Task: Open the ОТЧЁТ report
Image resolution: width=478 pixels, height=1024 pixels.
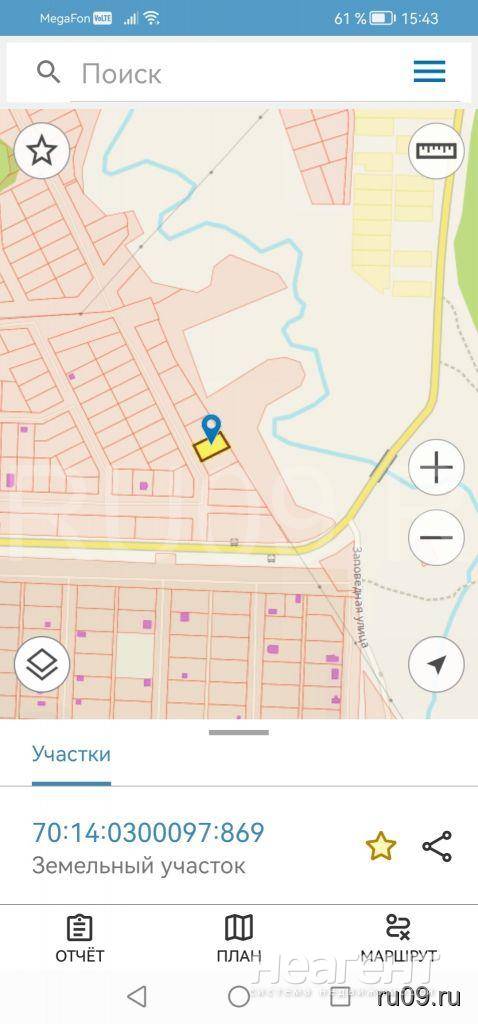Action: point(80,939)
